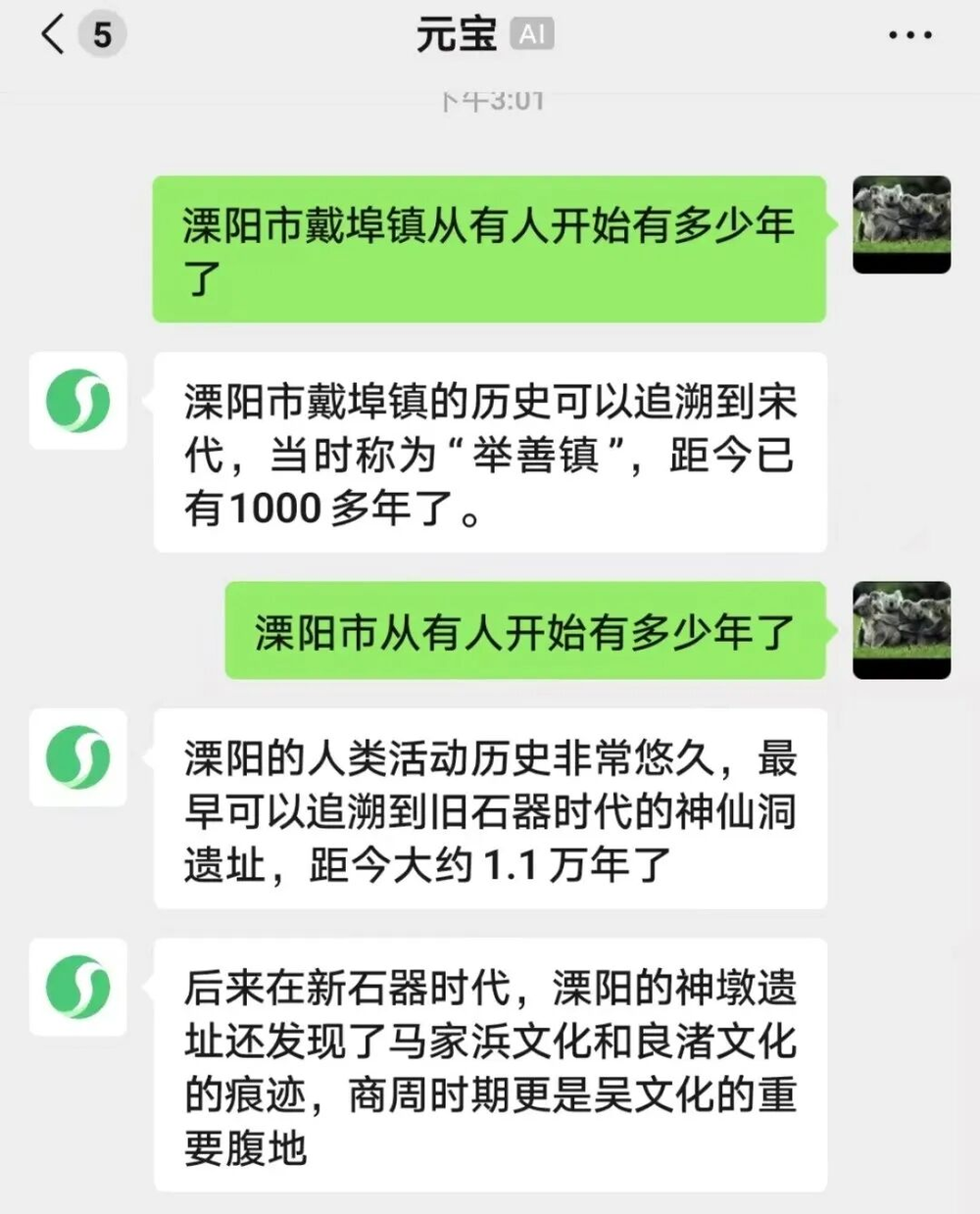Open my avatar beside the 溧阳市从有人开始 question
The image size is (980, 1214).
[902, 630]
